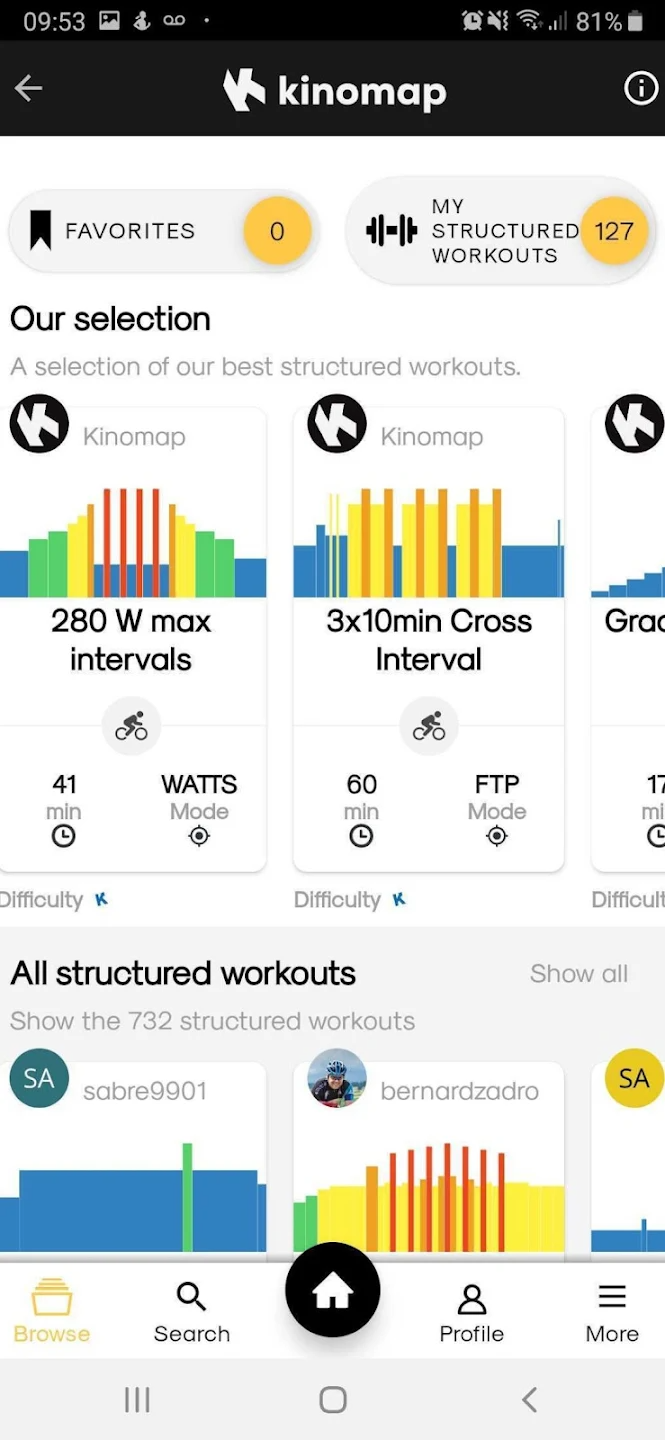This screenshot has height=1440, width=665.
Task: Open sabre9901's structured workout card
Action: tap(133, 1155)
